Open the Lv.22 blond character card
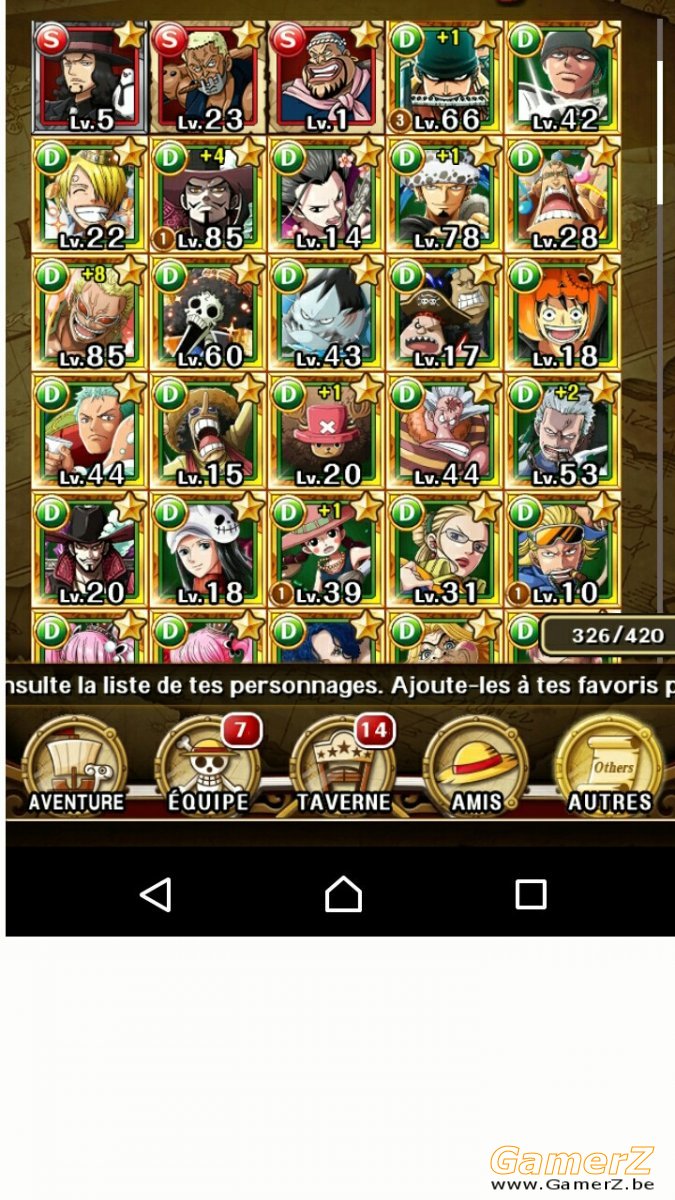This screenshot has width=675, height=1200. 91,196
